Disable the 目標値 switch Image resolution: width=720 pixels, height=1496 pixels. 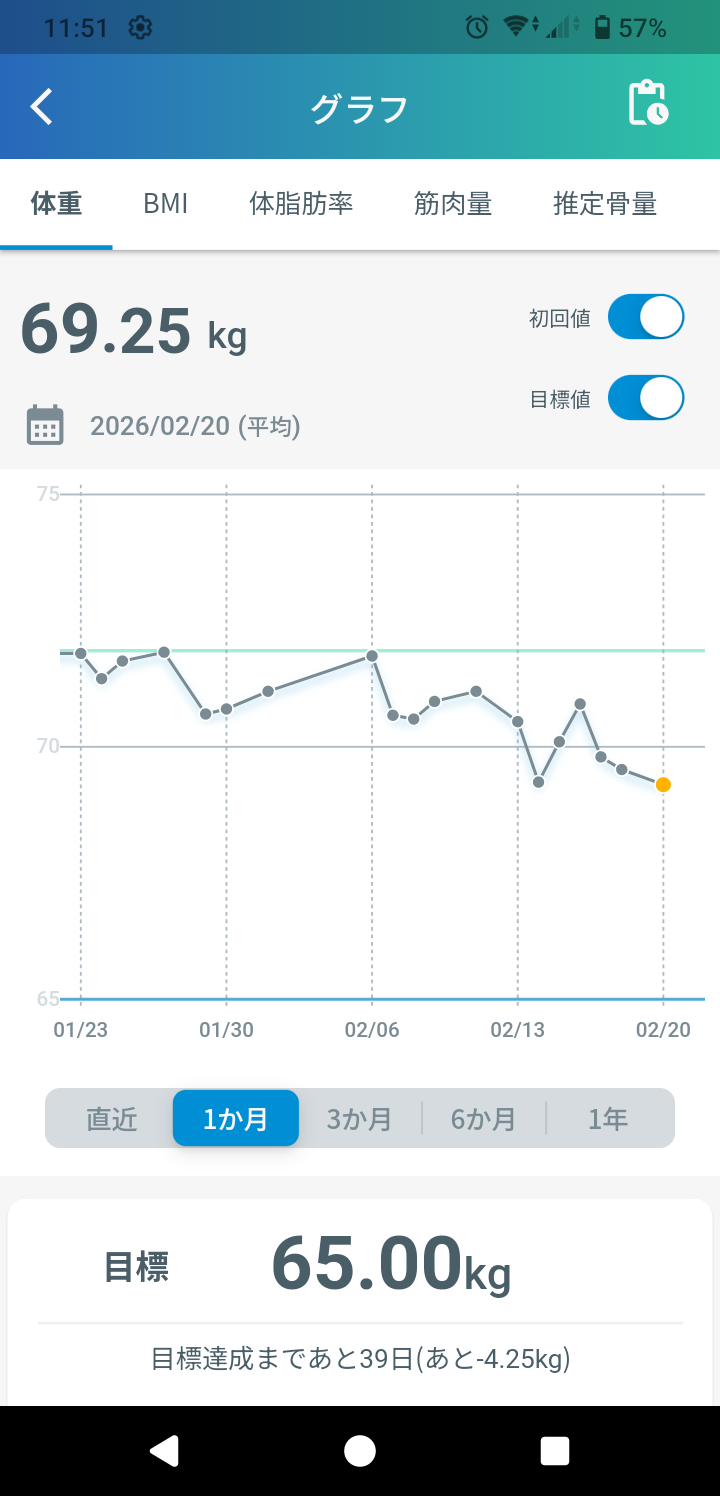pyautogui.click(x=645, y=398)
